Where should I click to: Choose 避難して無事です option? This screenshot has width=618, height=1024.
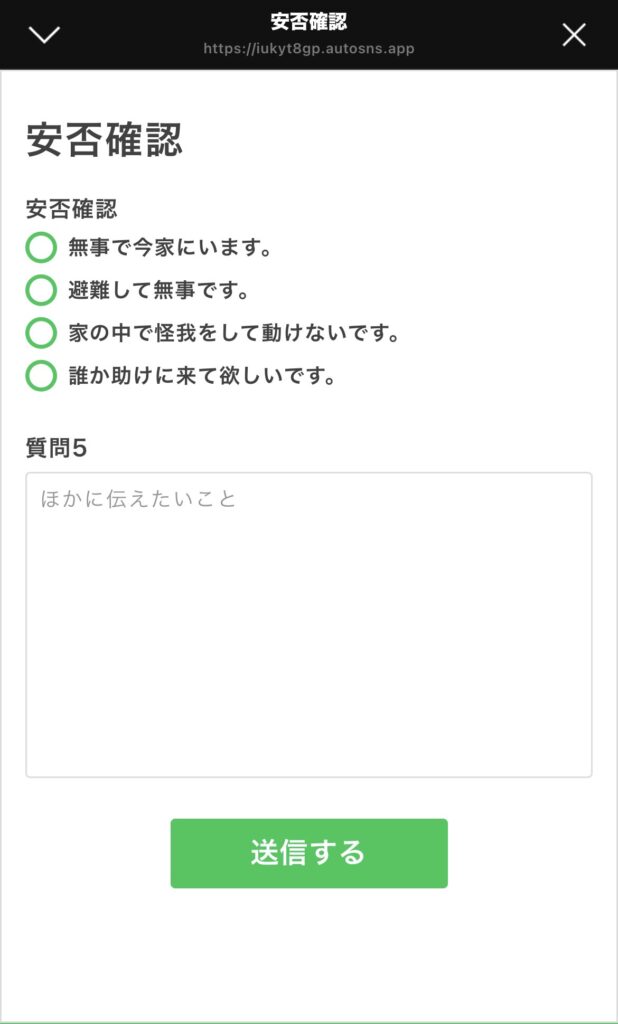(41, 290)
